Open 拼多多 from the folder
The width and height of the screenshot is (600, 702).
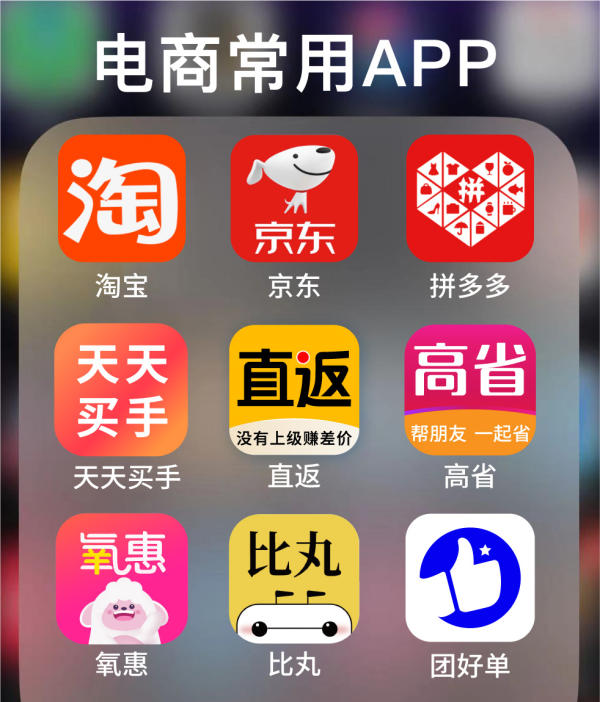pyautogui.click(x=470, y=198)
